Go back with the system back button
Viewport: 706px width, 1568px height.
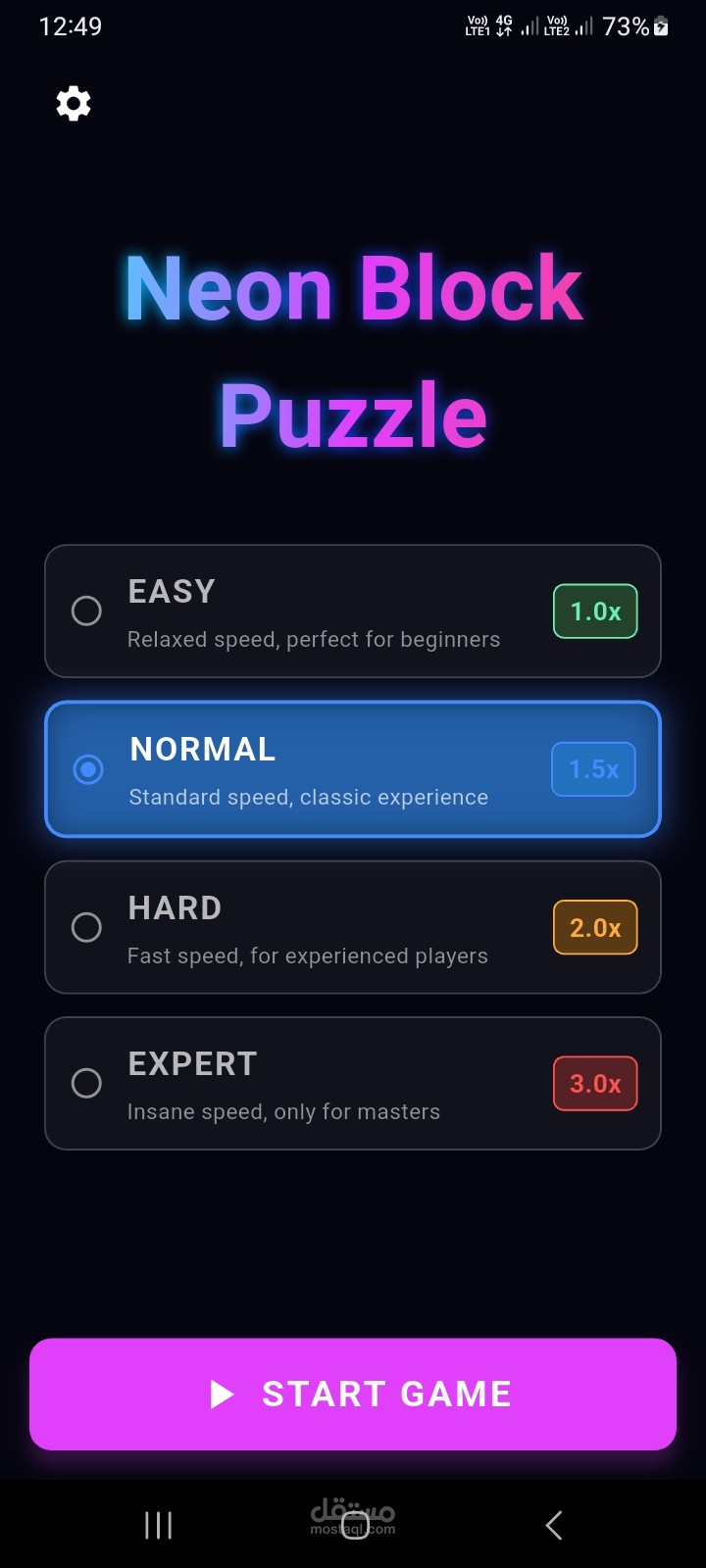tap(554, 1525)
